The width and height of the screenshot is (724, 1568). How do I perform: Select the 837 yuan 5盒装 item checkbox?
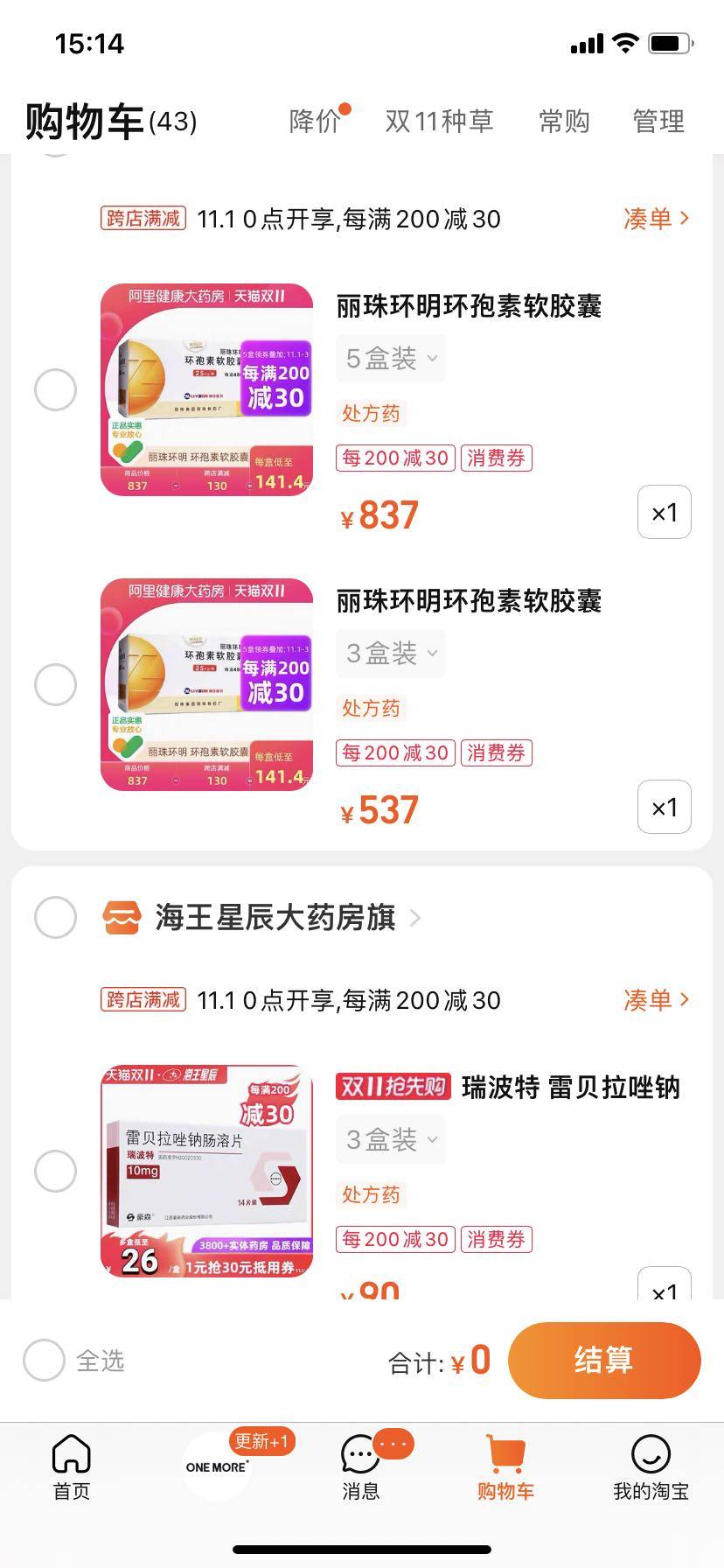(55, 389)
